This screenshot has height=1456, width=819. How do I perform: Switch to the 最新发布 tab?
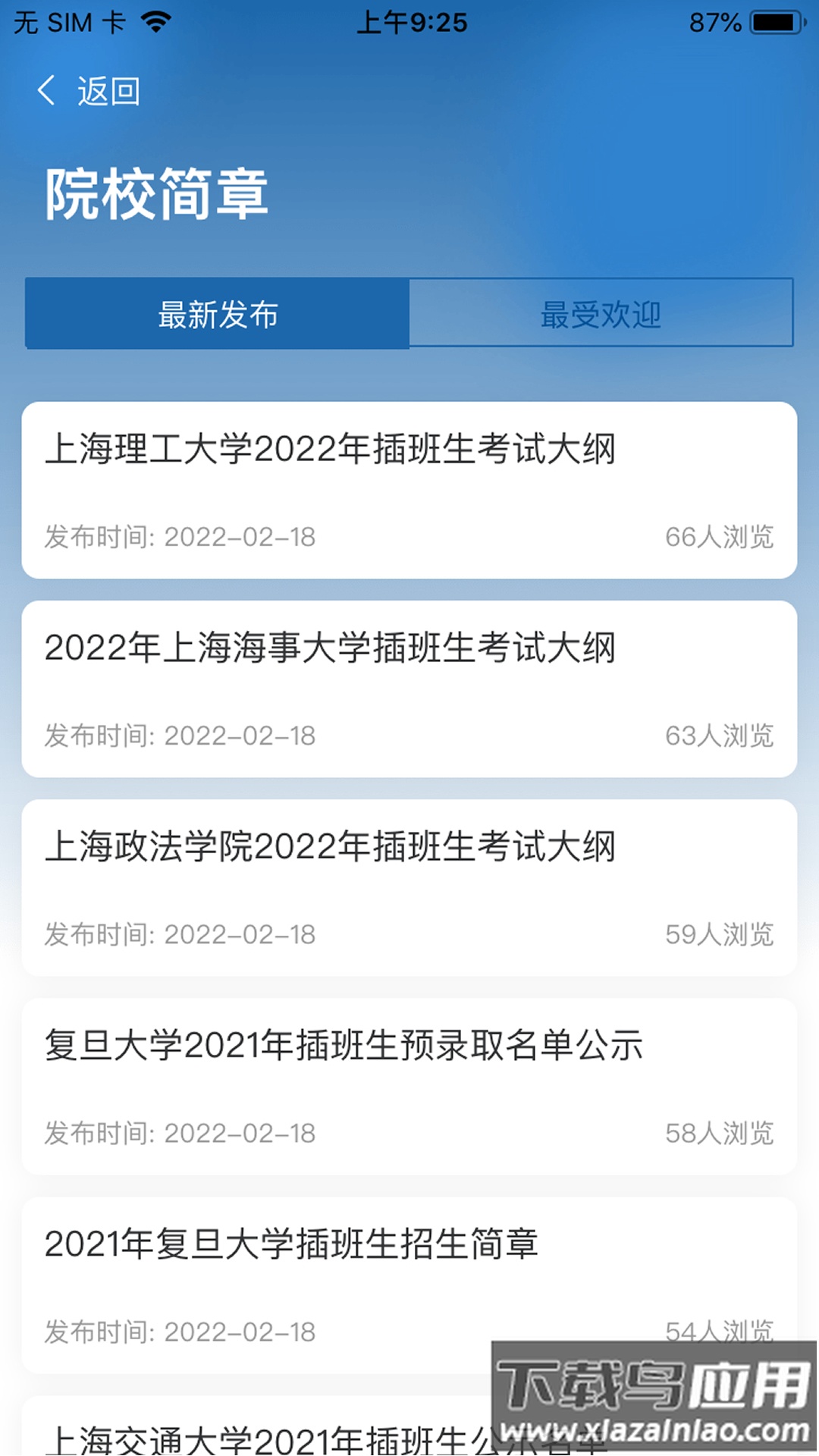point(217,314)
